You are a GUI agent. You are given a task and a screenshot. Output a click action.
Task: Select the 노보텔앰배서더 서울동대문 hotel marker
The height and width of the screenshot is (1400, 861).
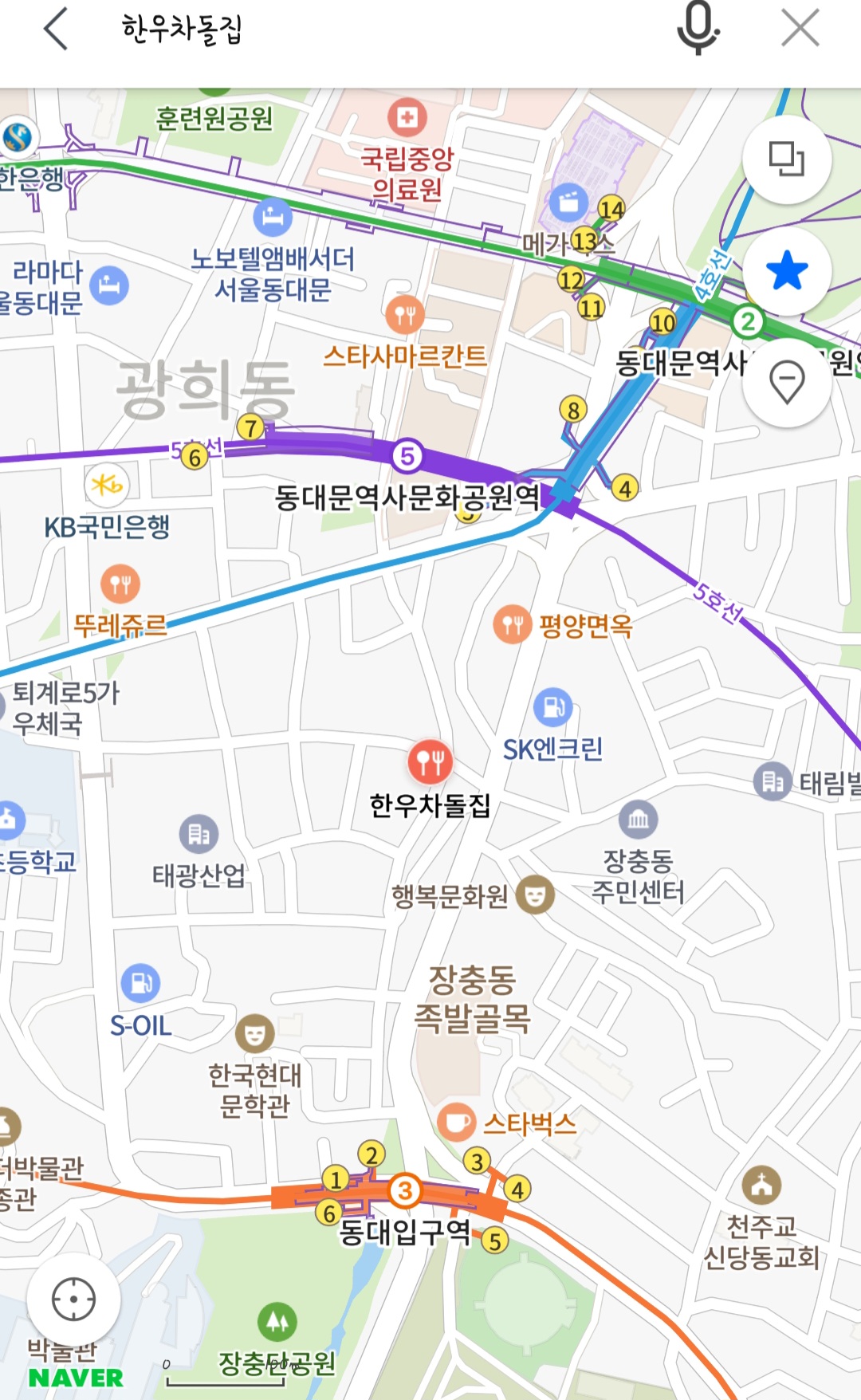(273, 216)
